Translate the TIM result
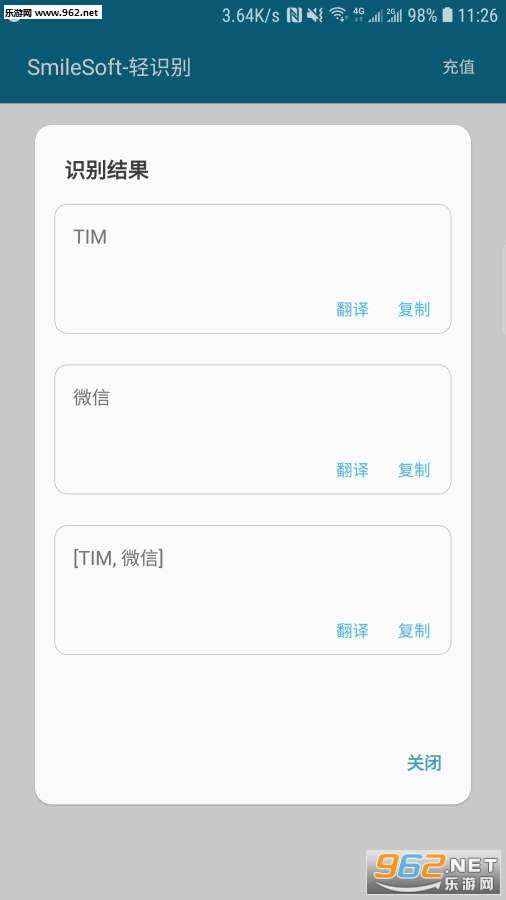Image resolution: width=506 pixels, height=900 pixels. tap(352, 309)
